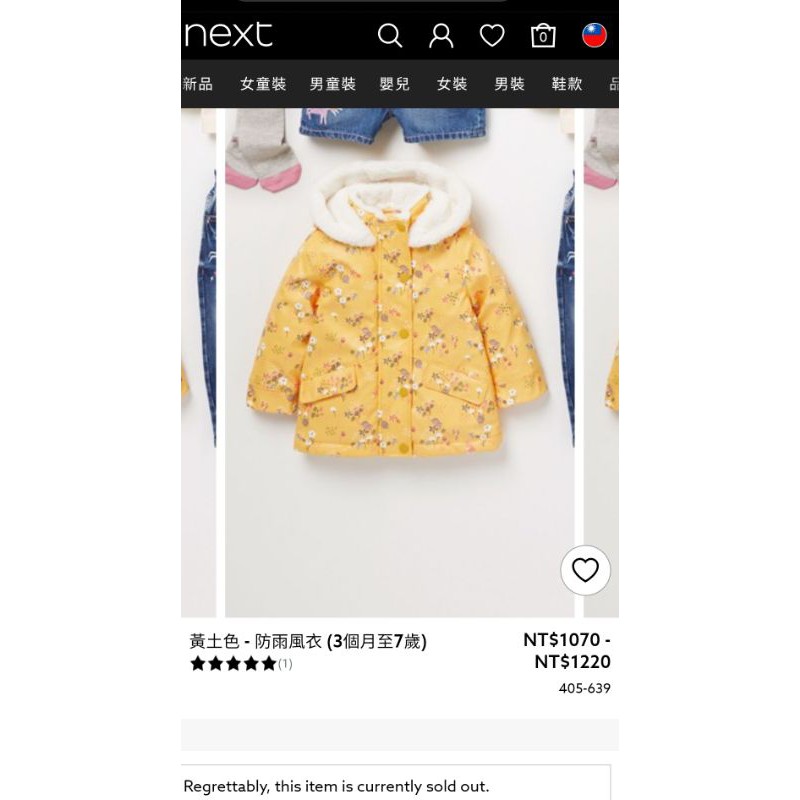The image size is (800, 800).
Task: Switch to the 嬰兒 category
Action: pos(395,84)
